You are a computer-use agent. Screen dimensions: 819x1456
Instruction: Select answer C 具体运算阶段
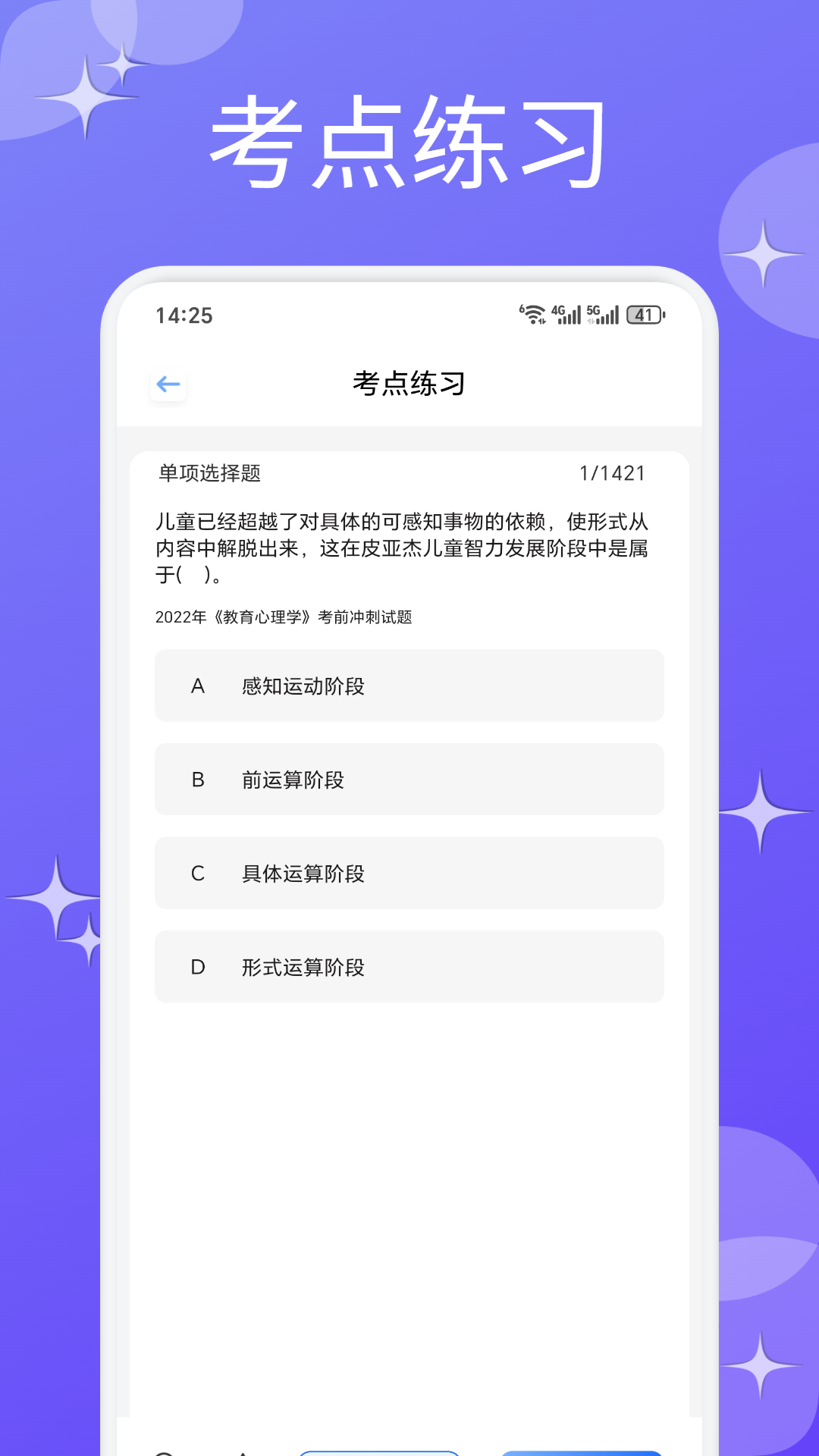click(x=409, y=873)
